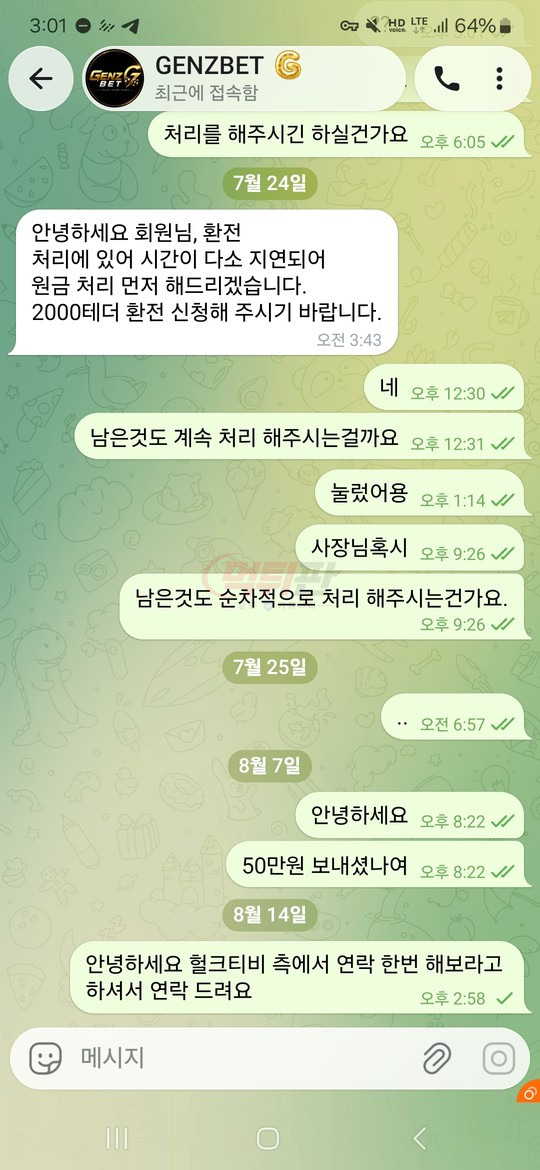Tap the paperclip to attach a file
The width and height of the screenshot is (540, 1170).
pyautogui.click(x=438, y=1058)
